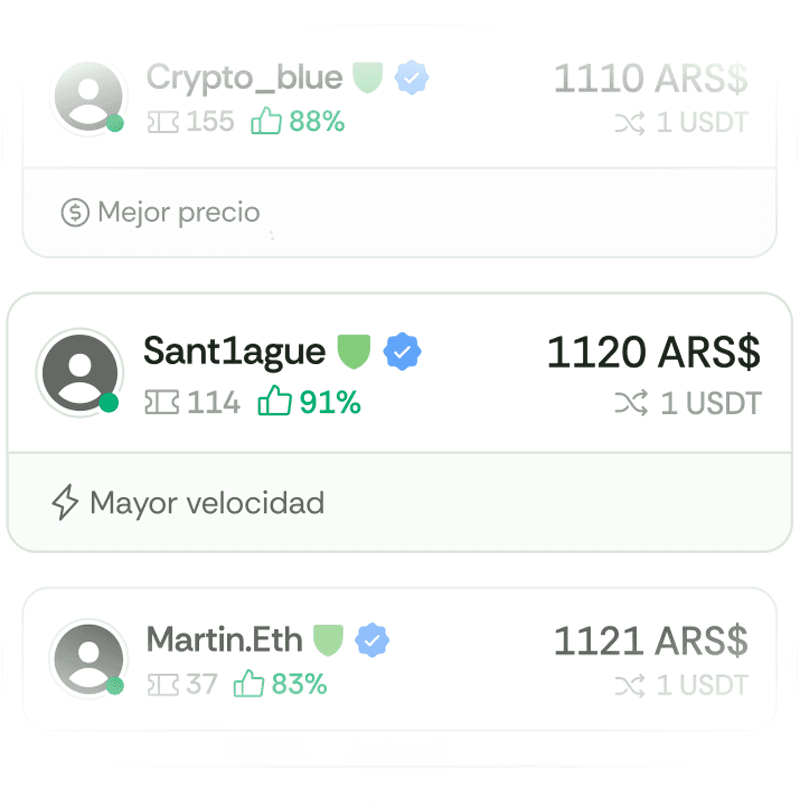800x806 pixels.
Task: Click the shield icon beside Crypto_blue
Action: pos(367,77)
